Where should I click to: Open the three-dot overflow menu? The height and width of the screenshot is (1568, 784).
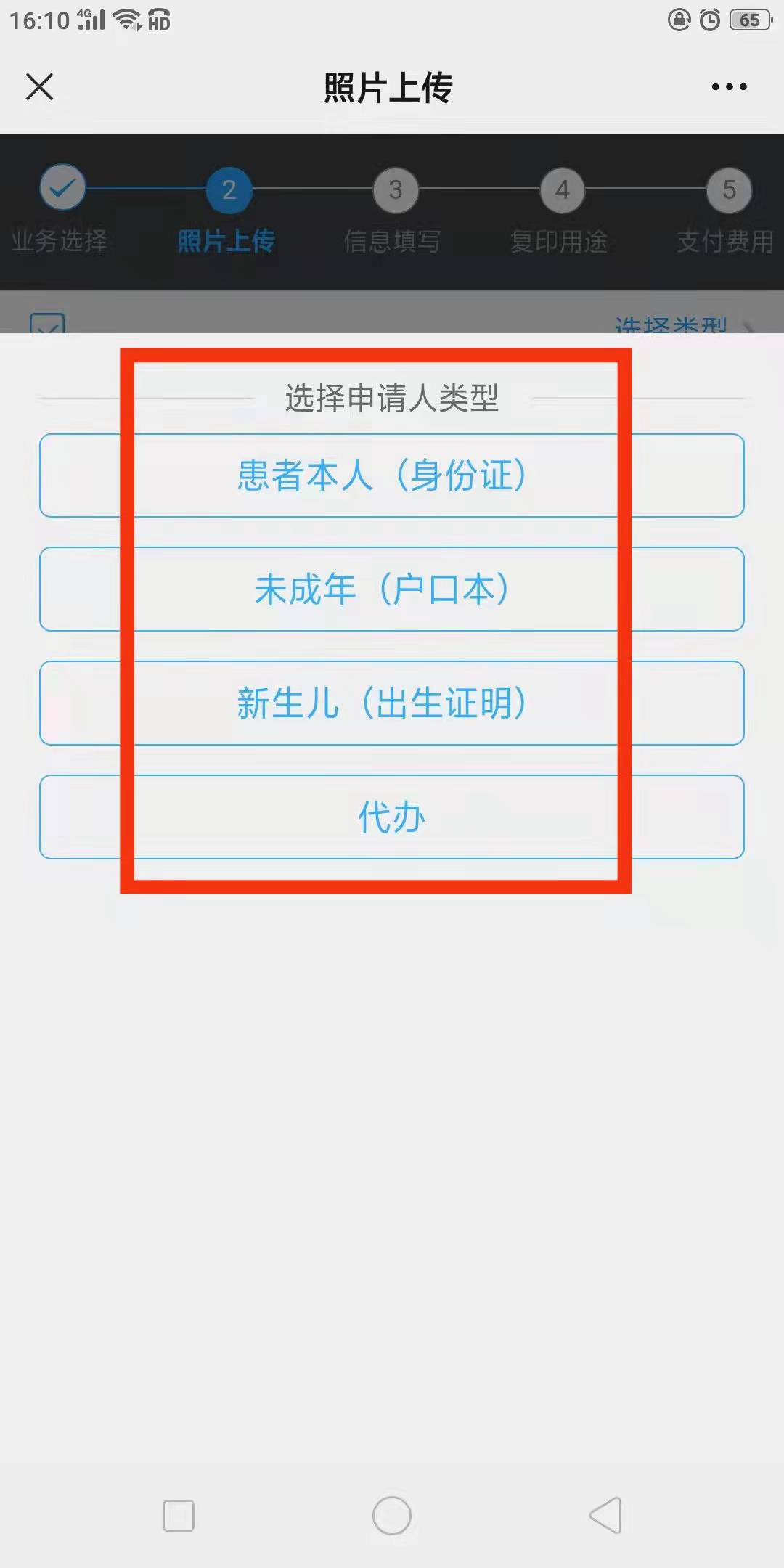[729, 87]
